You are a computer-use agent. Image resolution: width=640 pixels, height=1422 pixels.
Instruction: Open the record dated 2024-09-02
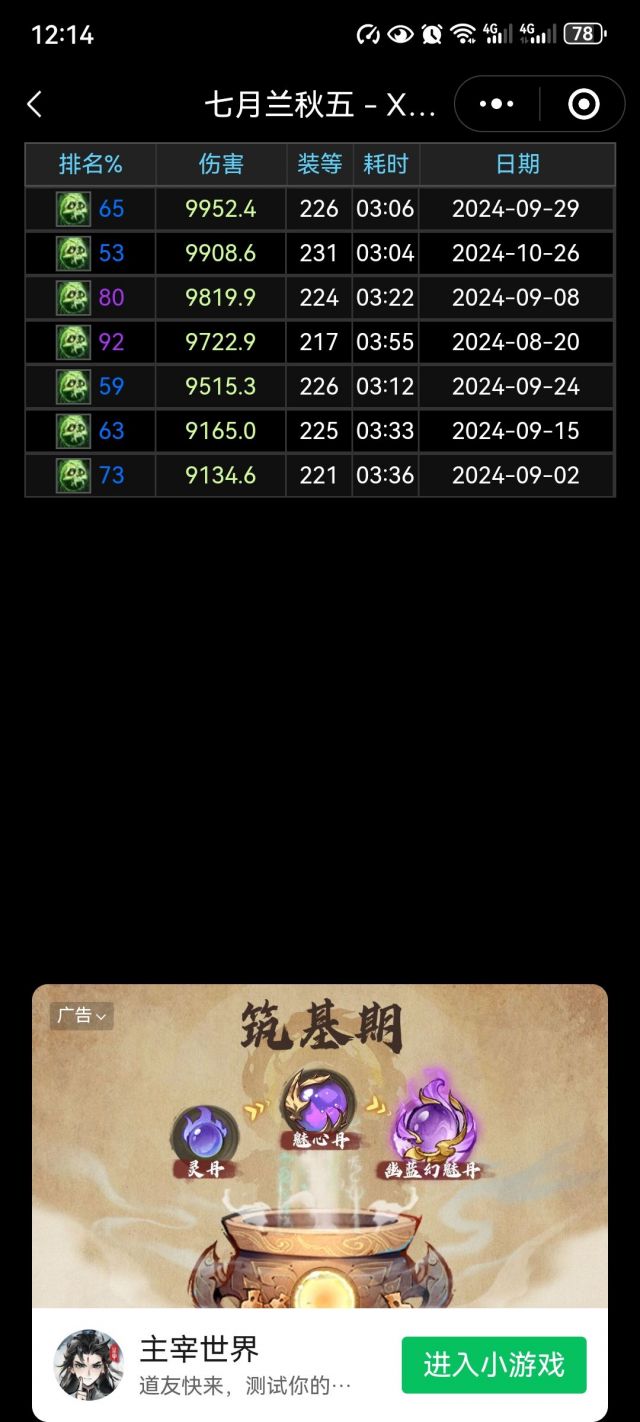pos(515,475)
